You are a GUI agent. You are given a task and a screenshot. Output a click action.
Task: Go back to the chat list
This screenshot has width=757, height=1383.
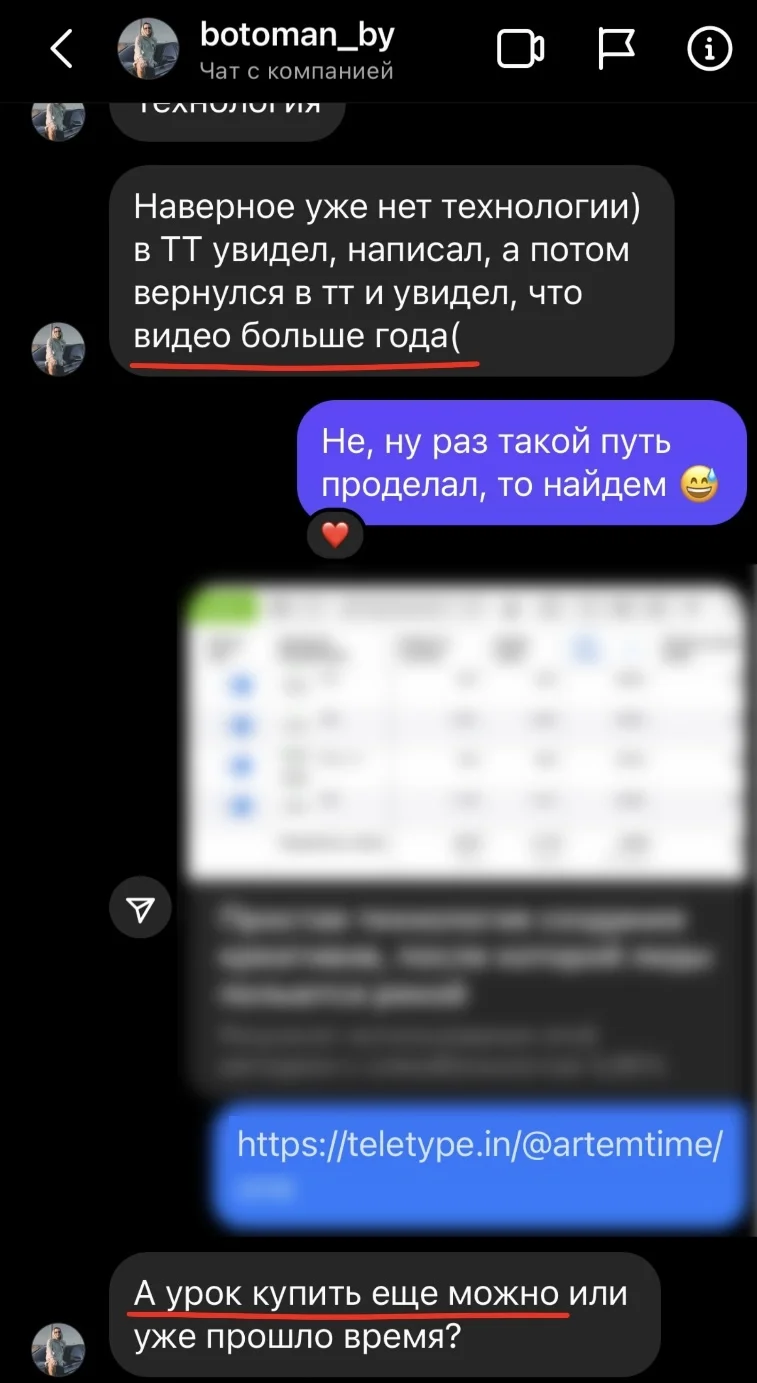coord(62,49)
